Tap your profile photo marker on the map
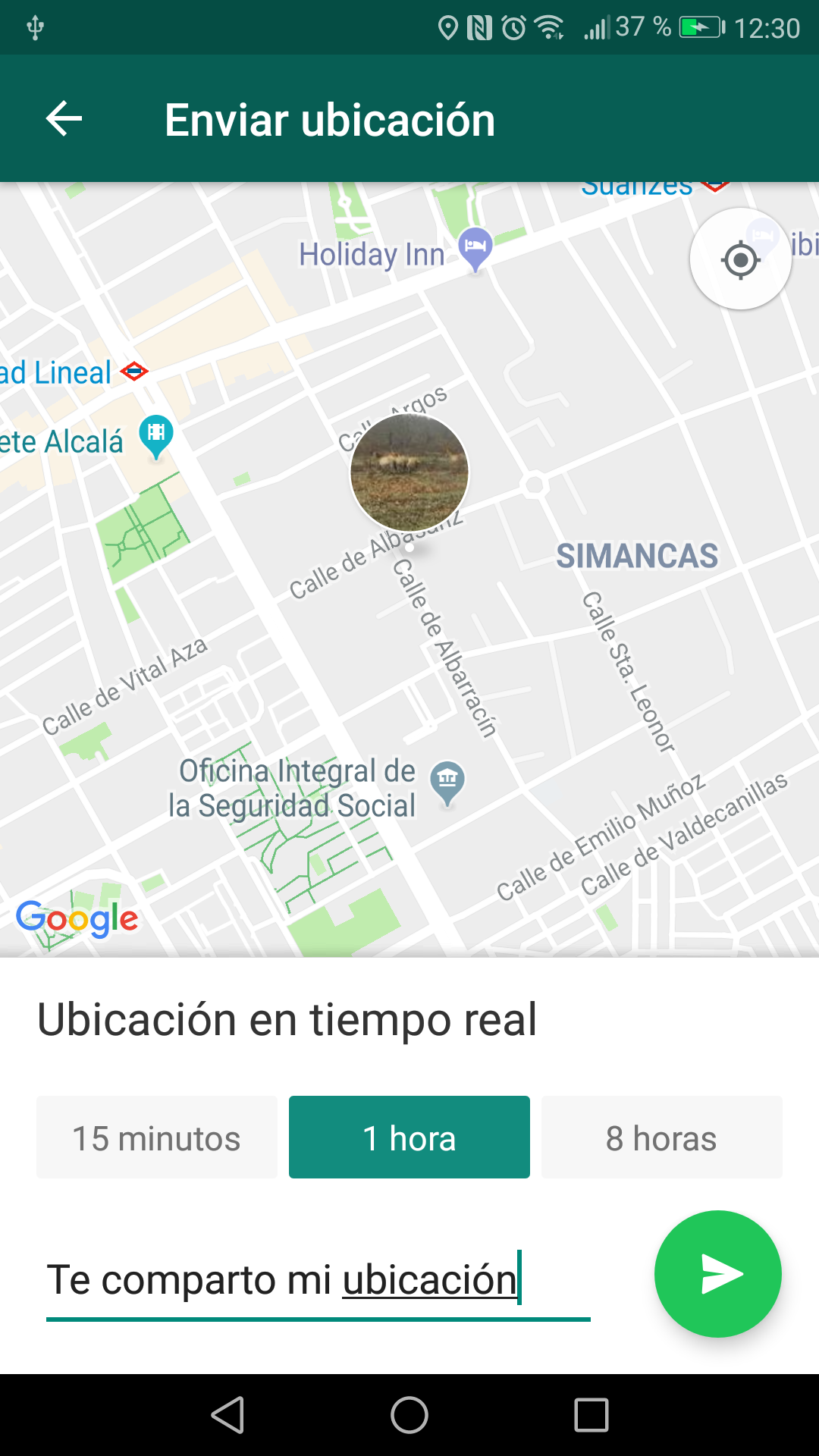The height and width of the screenshot is (1456, 819). [x=409, y=472]
